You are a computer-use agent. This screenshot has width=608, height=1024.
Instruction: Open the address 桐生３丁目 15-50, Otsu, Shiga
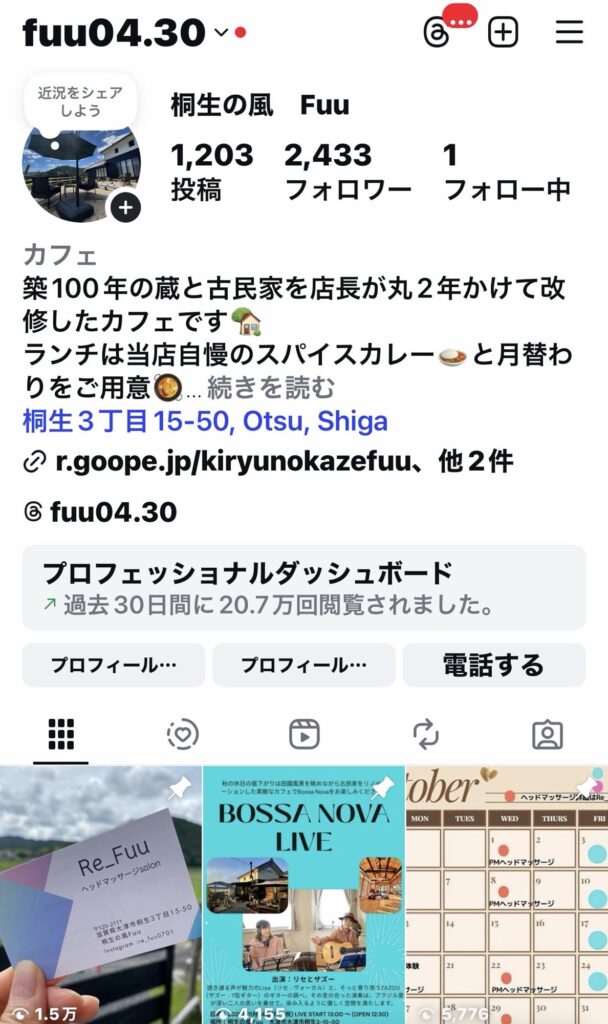pyautogui.click(x=205, y=421)
